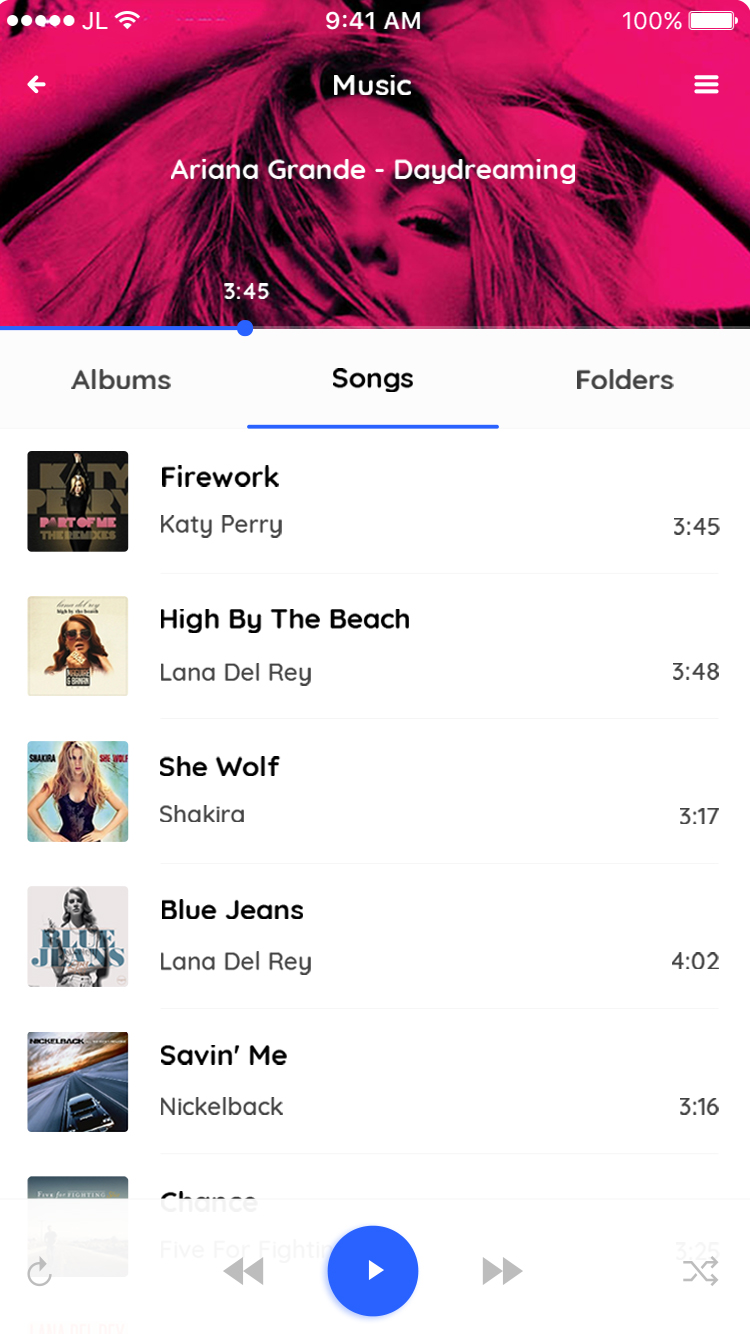Go back using the arrow icon
This screenshot has width=750, height=1334.
[37, 85]
